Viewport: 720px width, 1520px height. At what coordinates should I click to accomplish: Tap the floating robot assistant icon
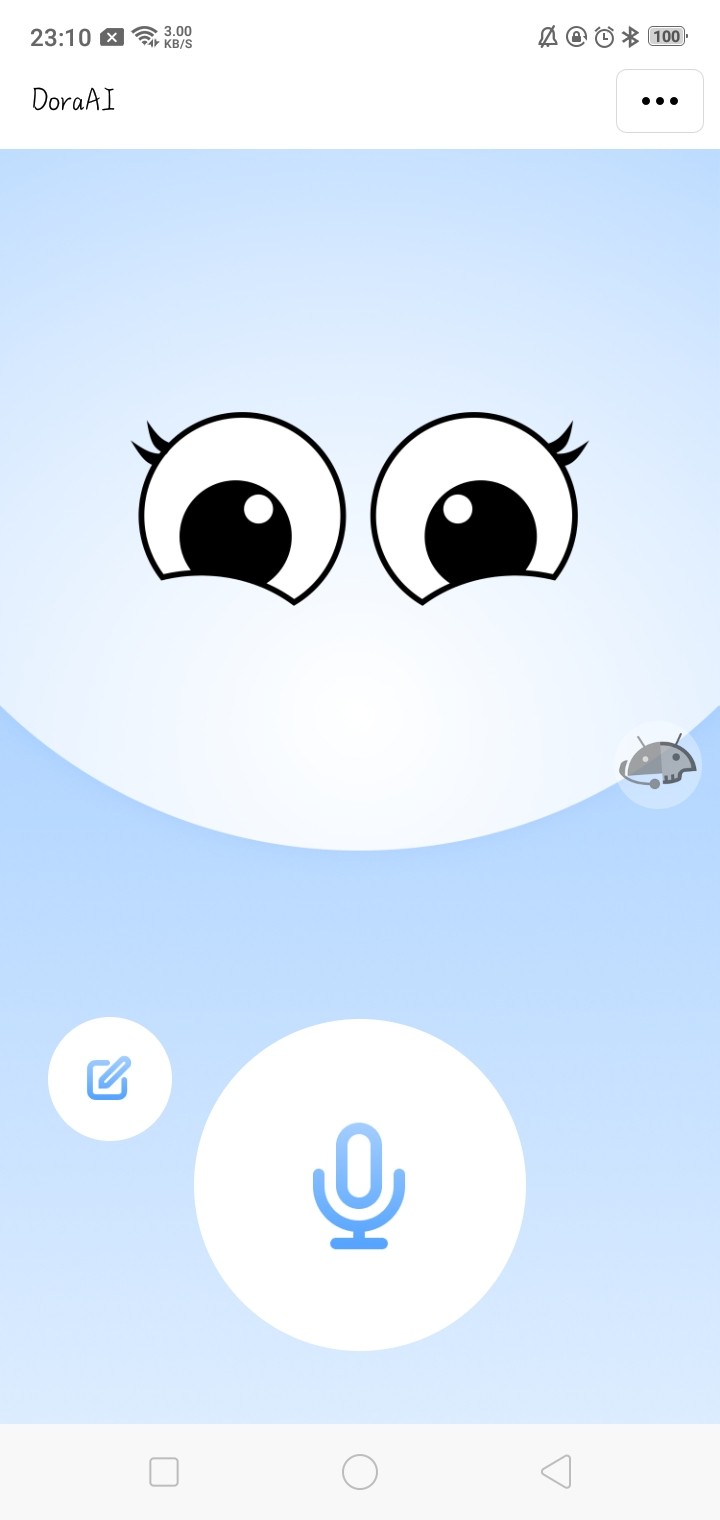tap(657, 765)
